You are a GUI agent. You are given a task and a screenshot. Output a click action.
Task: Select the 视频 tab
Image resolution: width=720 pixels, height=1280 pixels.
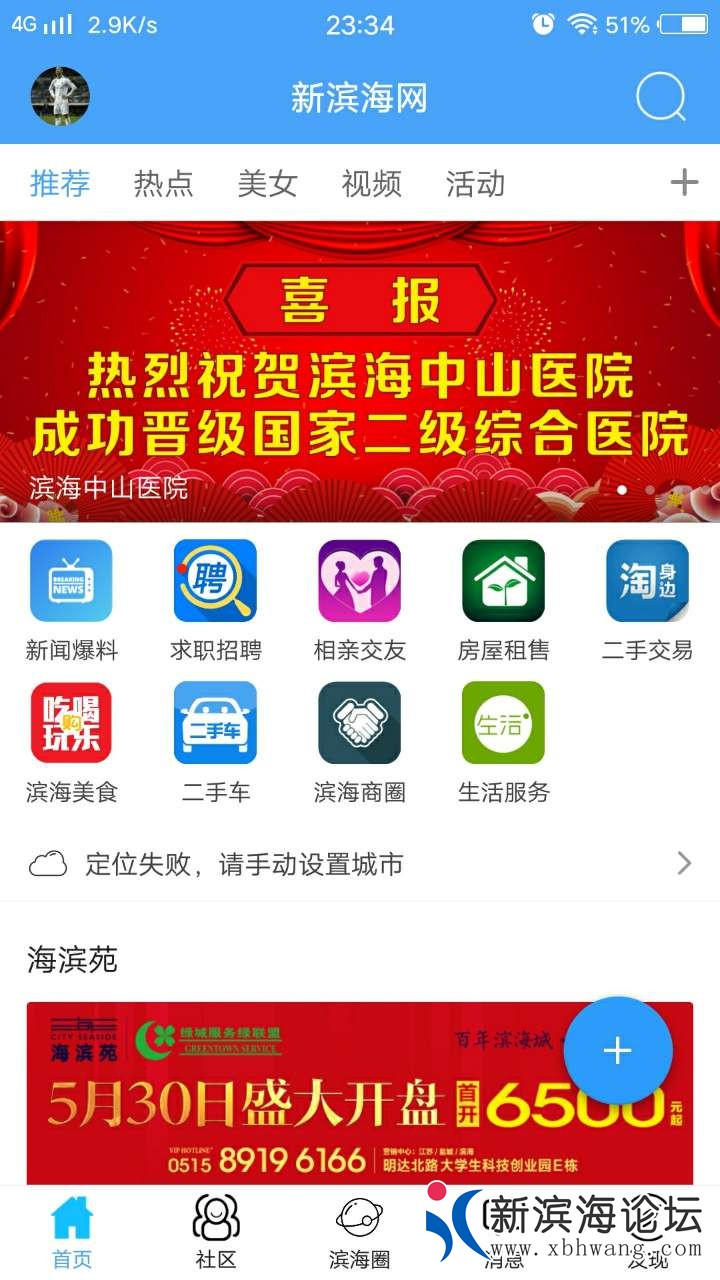click(372, 184)
